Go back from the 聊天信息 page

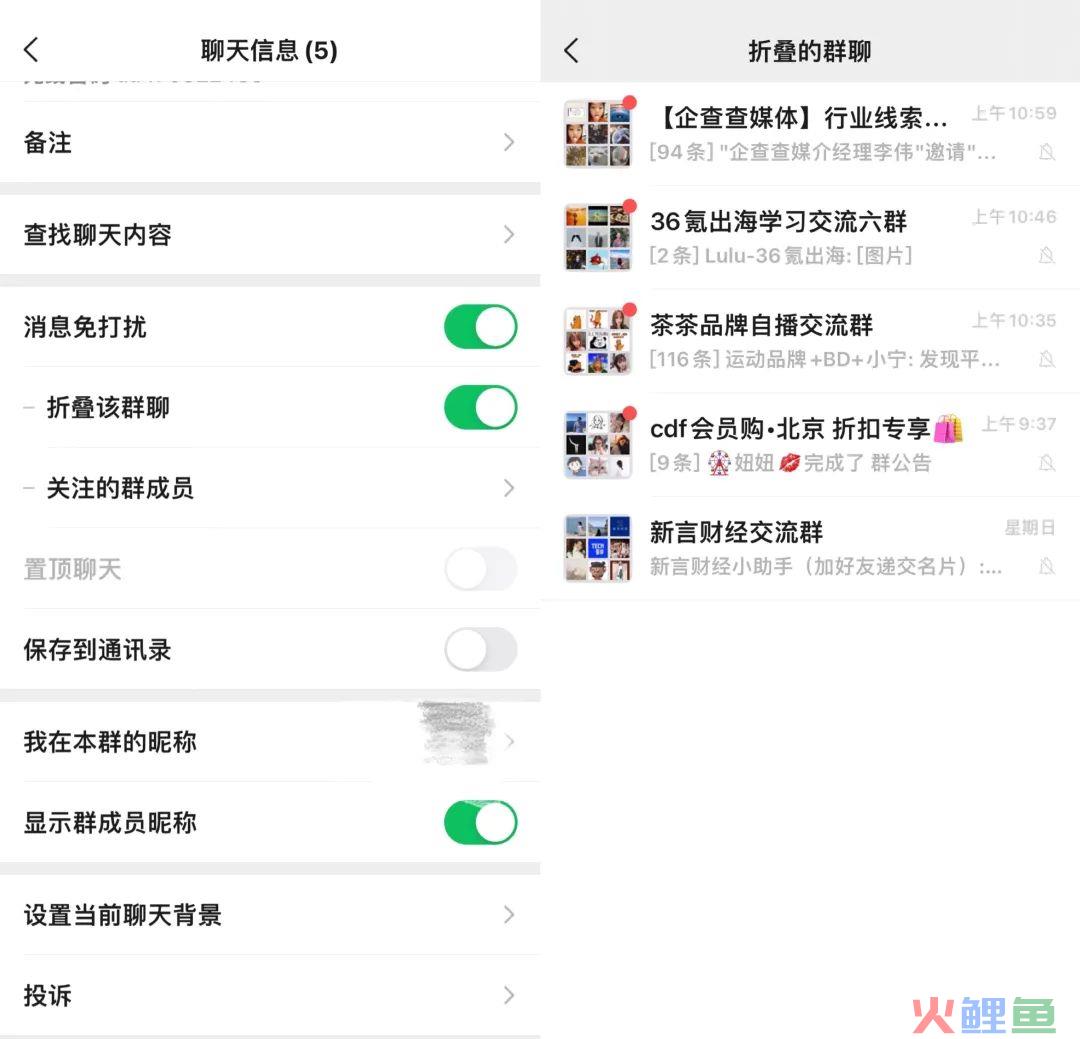coord(32,50)
